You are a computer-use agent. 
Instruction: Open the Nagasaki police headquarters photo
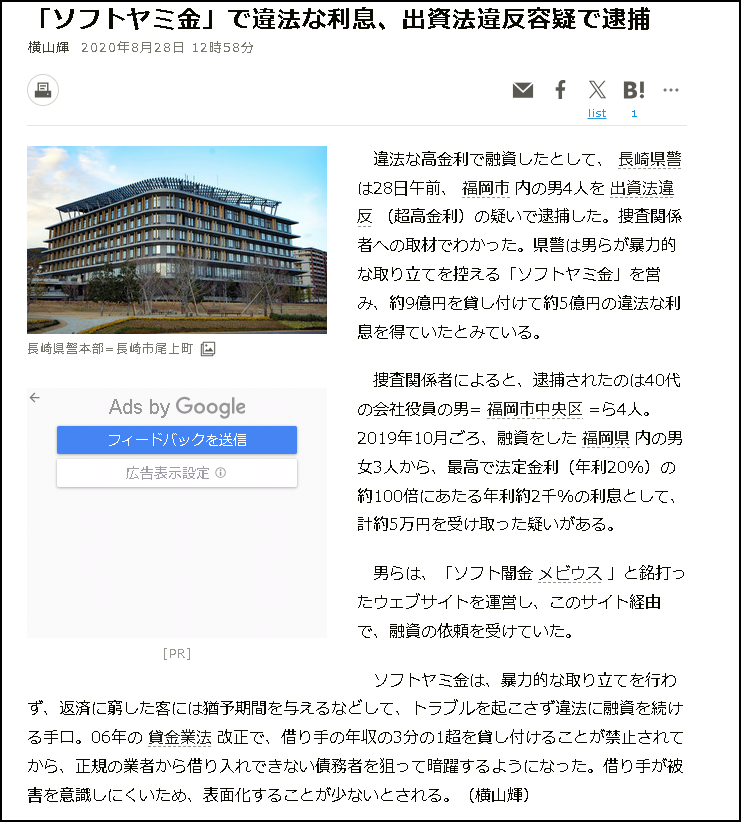[x=177, y=239]
